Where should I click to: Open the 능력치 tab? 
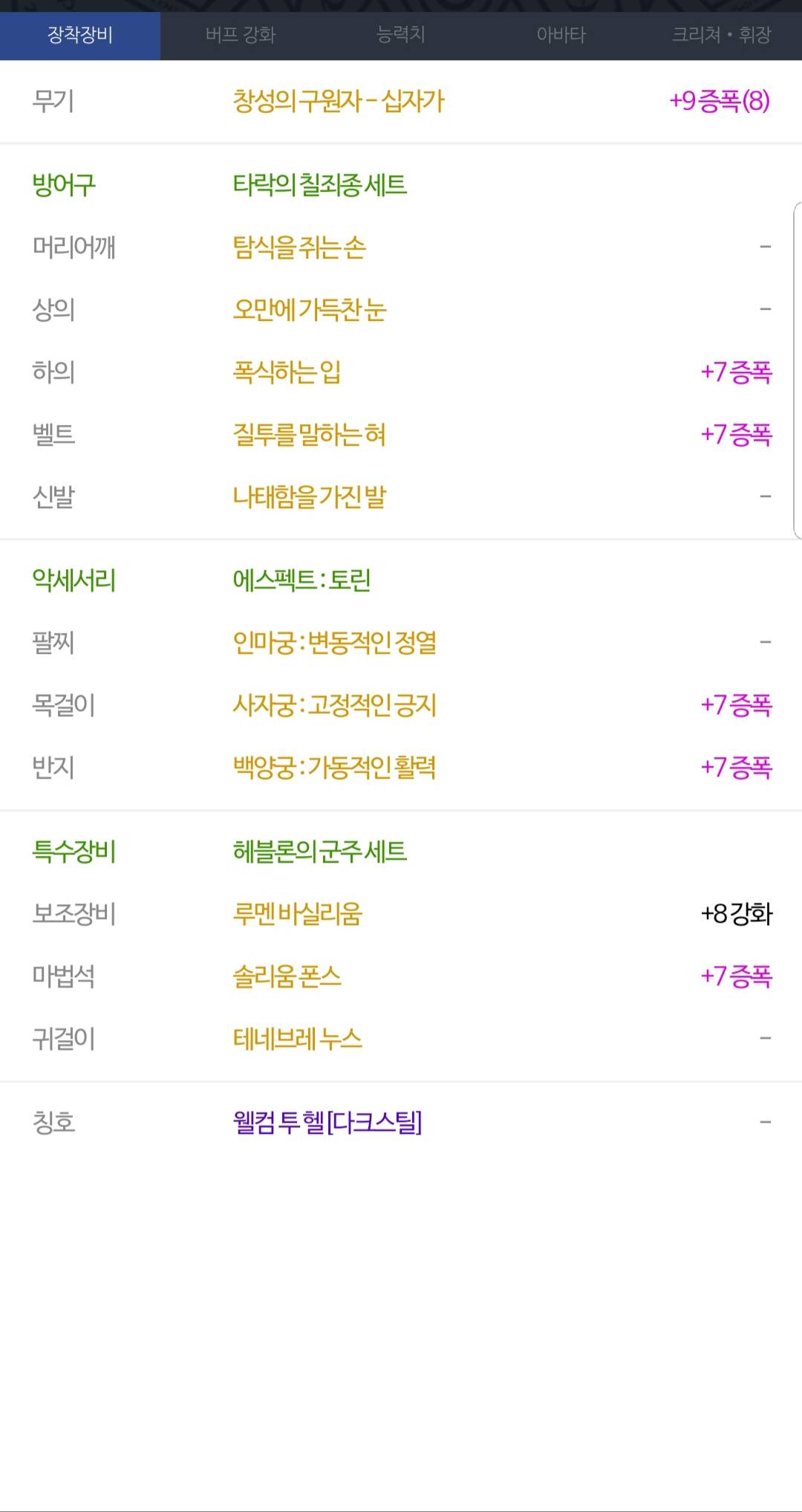click(x=401, y=35)
